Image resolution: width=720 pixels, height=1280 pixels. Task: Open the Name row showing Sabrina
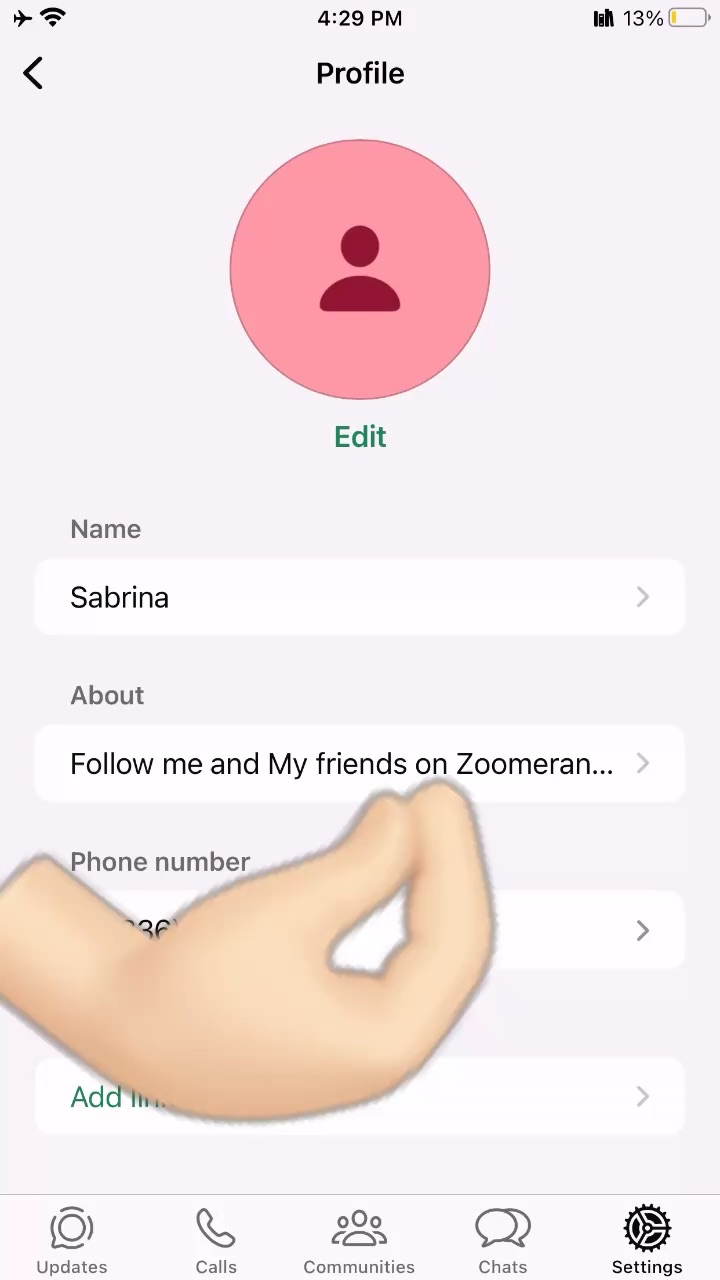point(360,597)
